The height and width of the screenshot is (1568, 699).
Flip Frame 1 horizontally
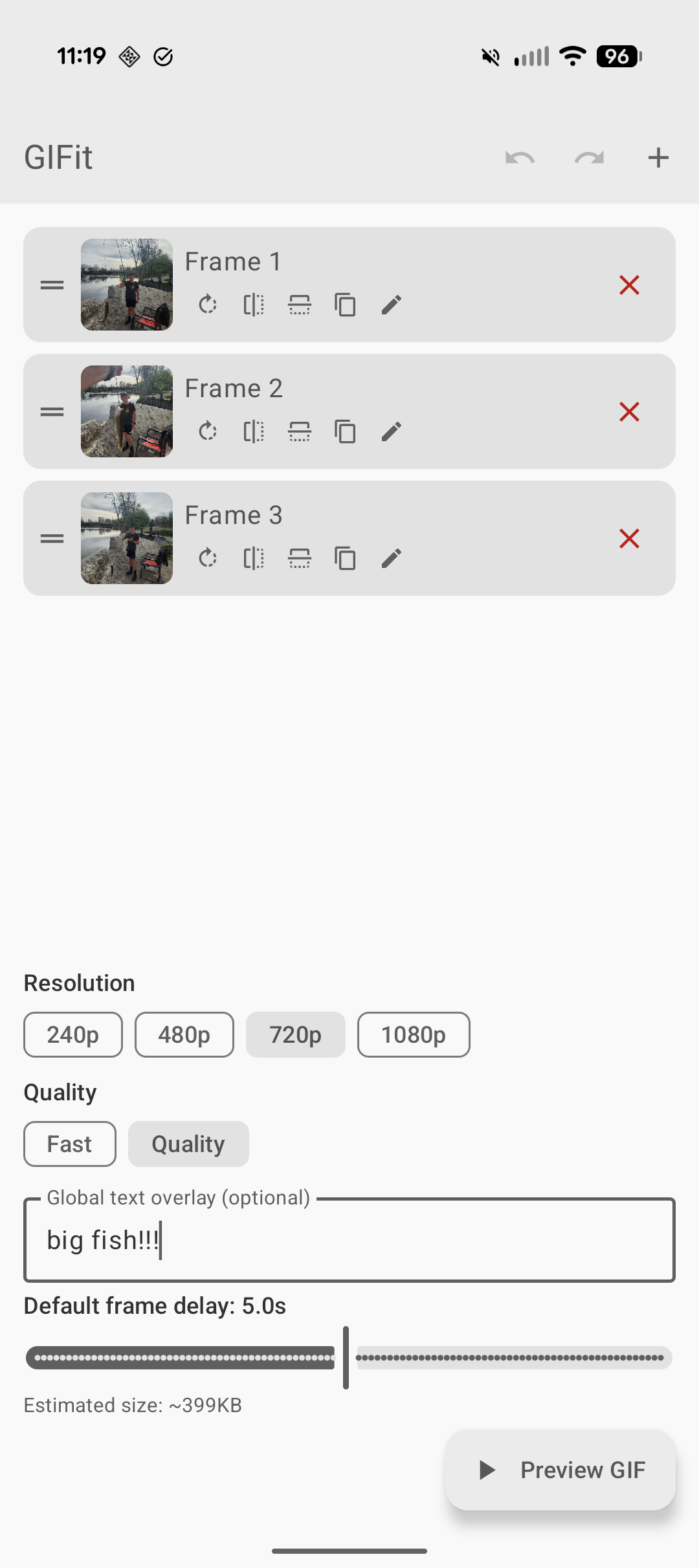coord(254,304)
